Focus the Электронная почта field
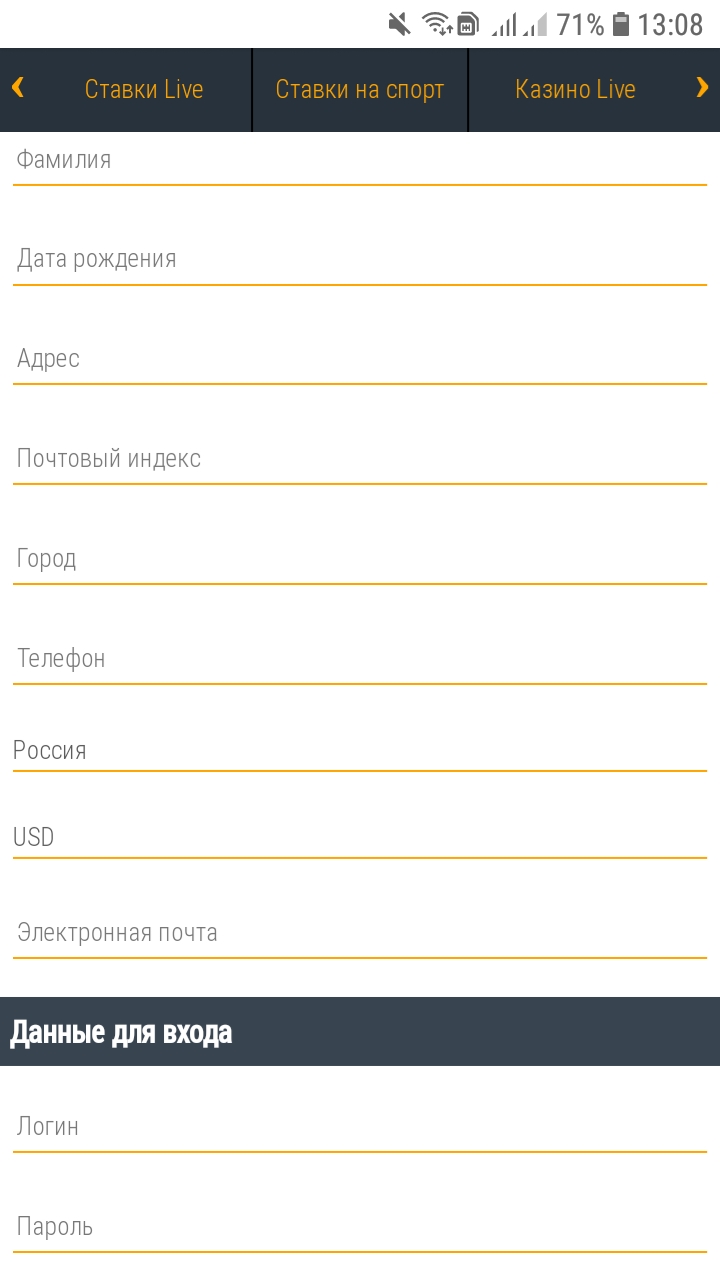The width and height of the screenshot is (720, 1280). [360, 934]
